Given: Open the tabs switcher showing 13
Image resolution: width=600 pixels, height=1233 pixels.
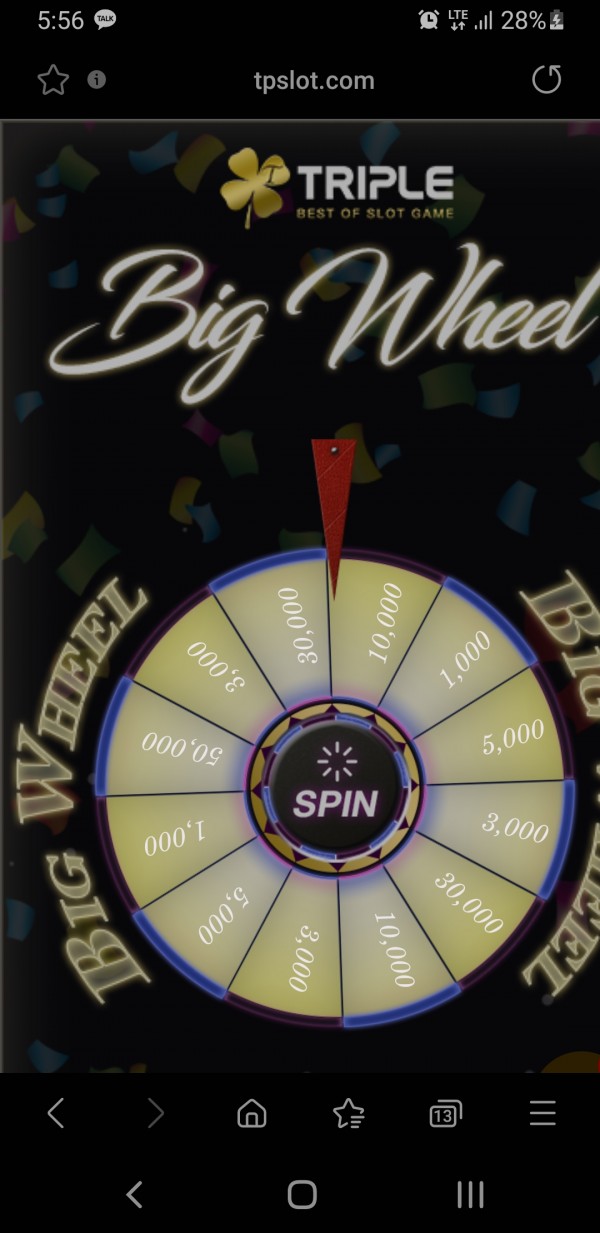Looking at the screenshot, I should (445, 1114).
